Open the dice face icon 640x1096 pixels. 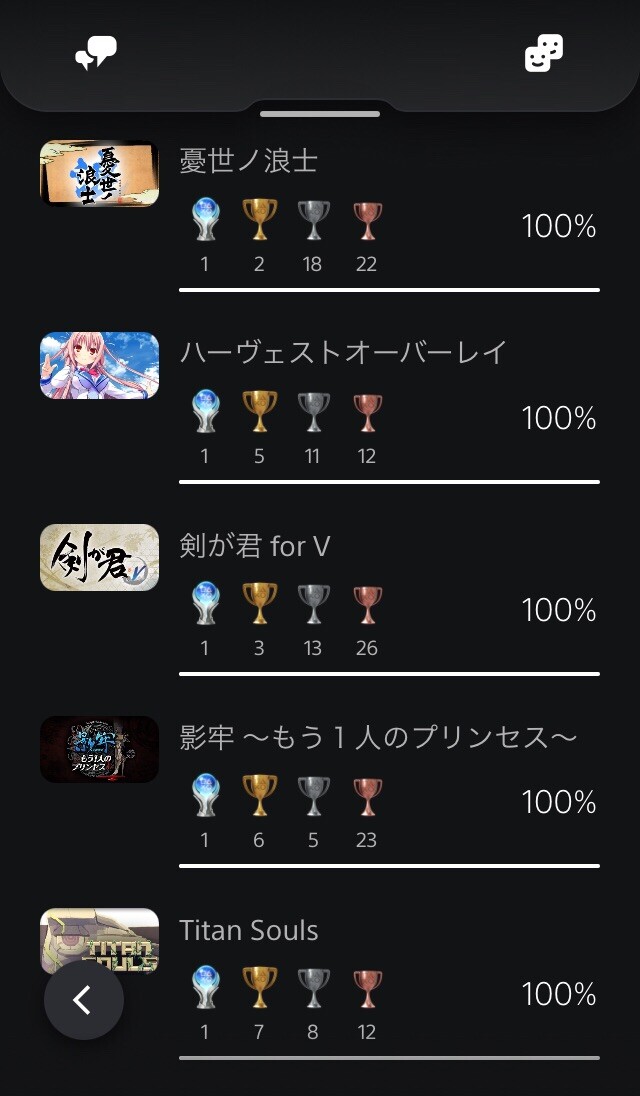[544, 53]
